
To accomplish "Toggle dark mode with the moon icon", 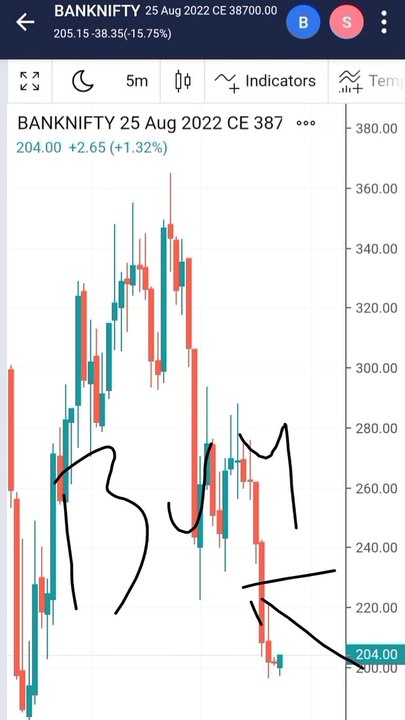I will click(x=83, y=81).
